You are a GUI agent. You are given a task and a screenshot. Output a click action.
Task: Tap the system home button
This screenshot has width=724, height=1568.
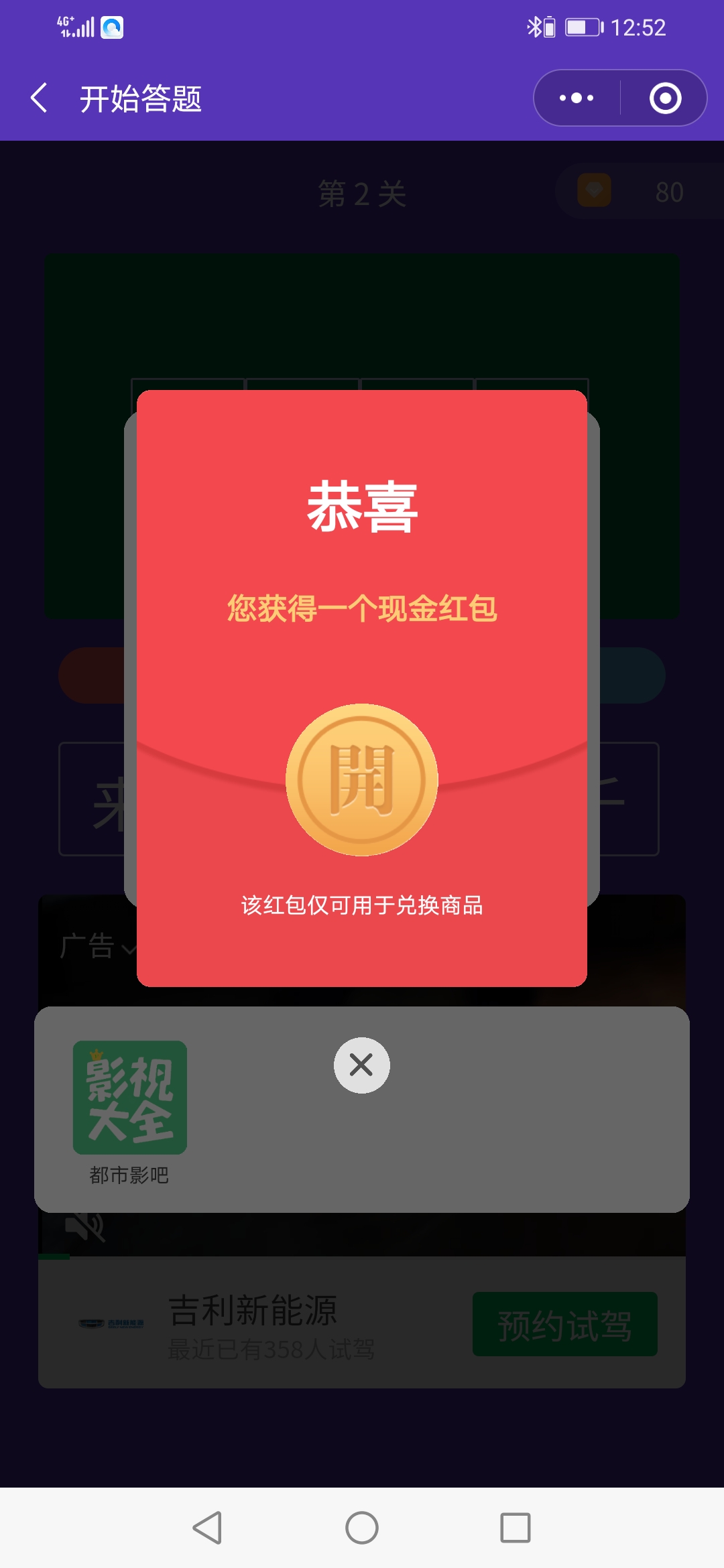click(x=362, y=1528)
